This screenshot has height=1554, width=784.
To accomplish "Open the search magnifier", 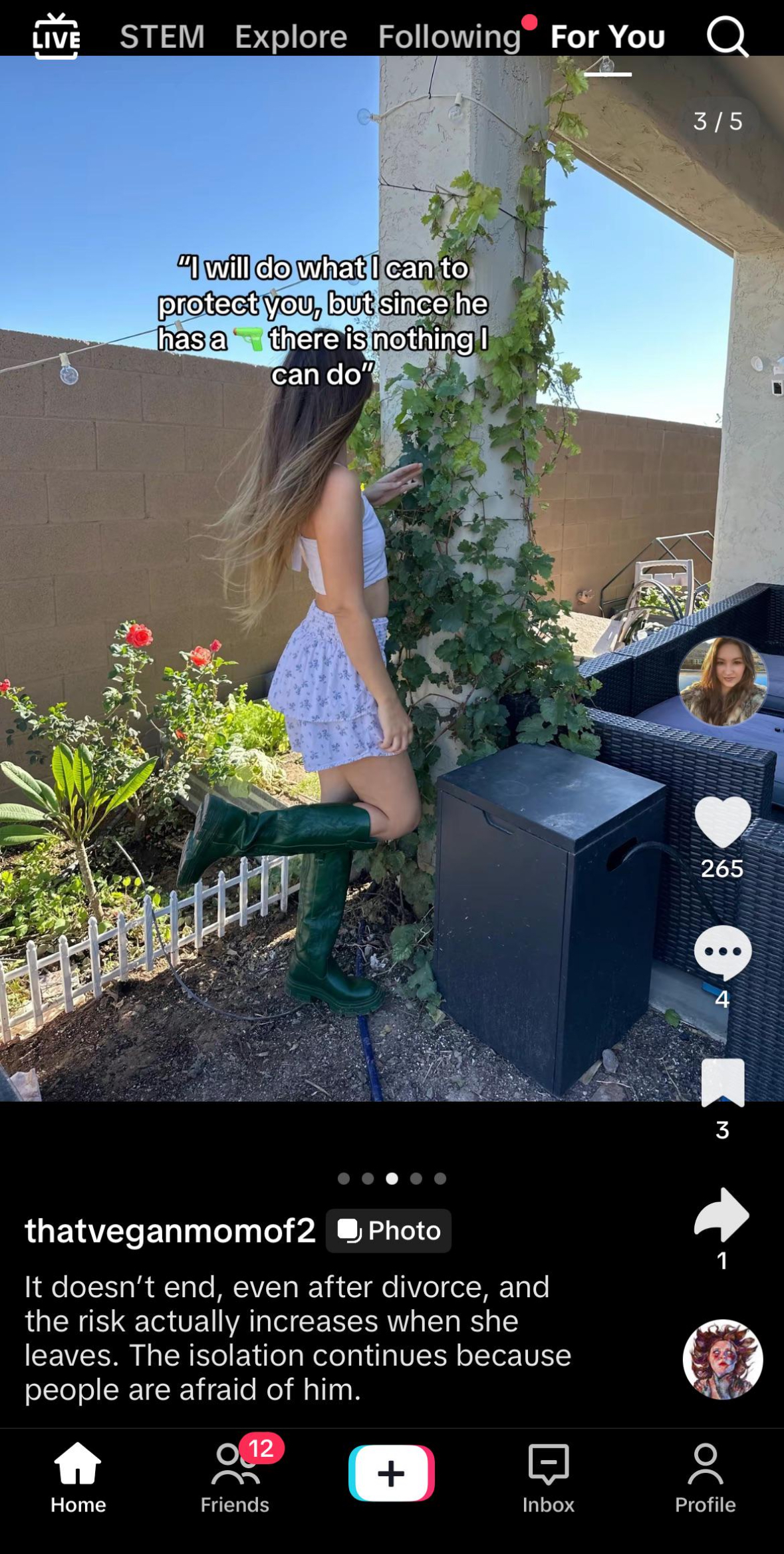I will point(727,37).
